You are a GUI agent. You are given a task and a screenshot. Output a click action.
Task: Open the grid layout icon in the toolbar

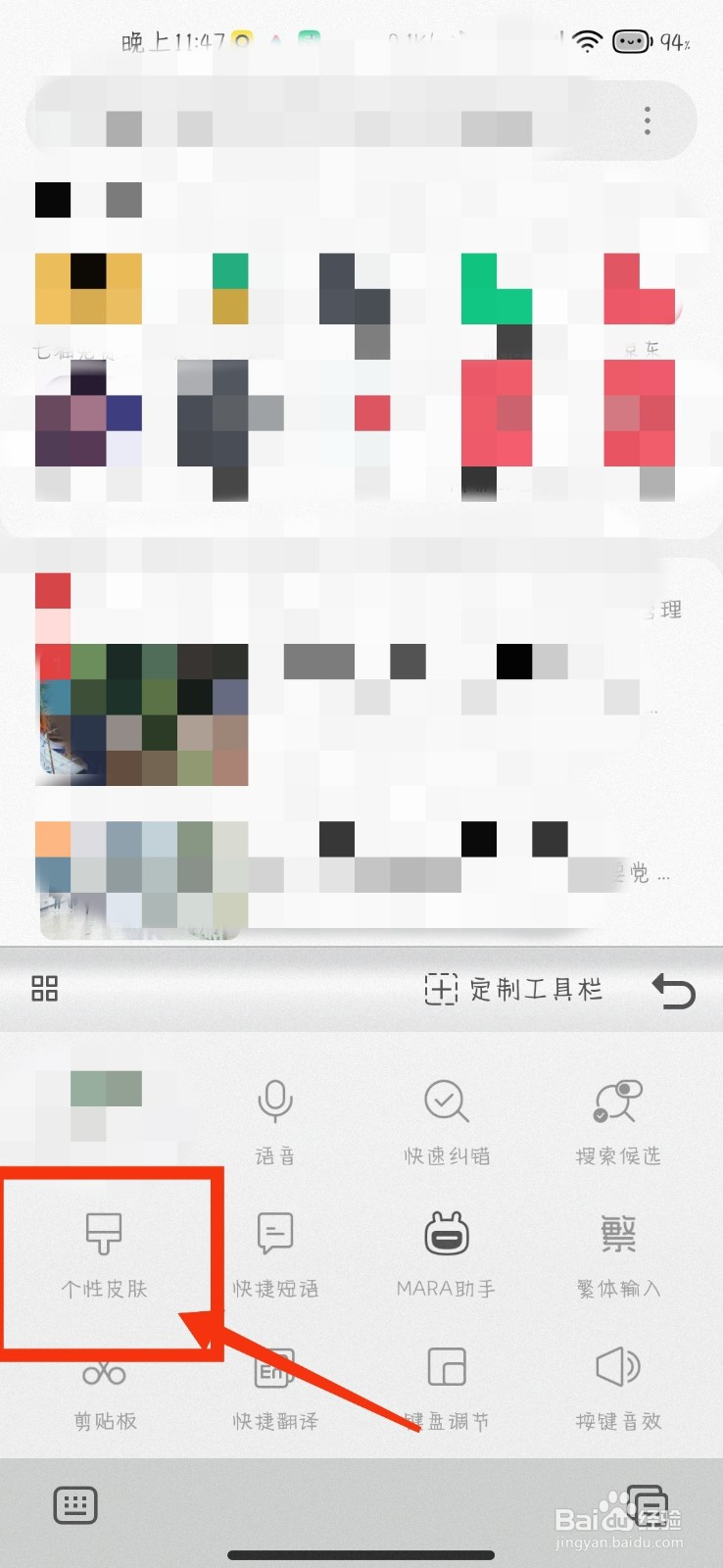(44, 990)
